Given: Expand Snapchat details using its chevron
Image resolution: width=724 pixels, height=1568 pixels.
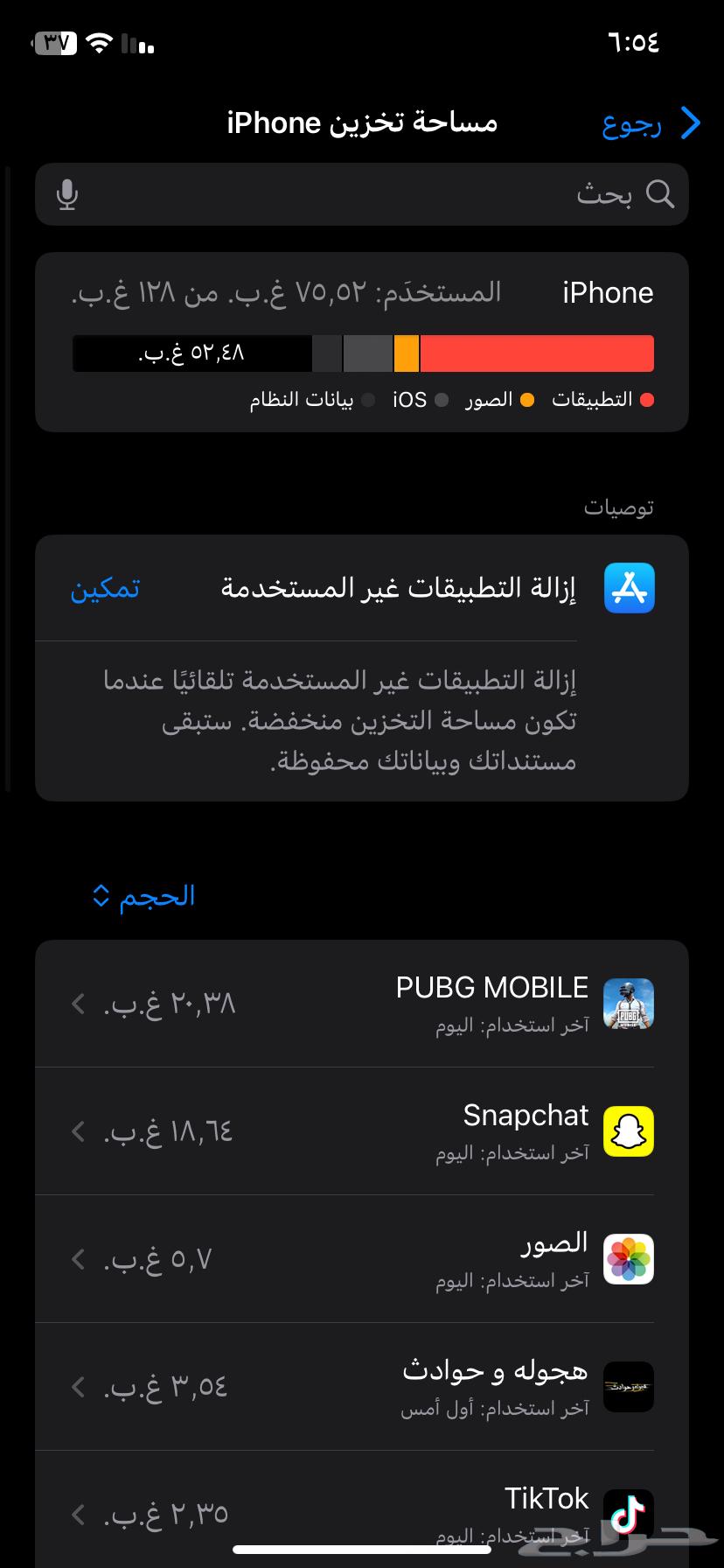Looking at the screenshot, I should point(76,1131).
